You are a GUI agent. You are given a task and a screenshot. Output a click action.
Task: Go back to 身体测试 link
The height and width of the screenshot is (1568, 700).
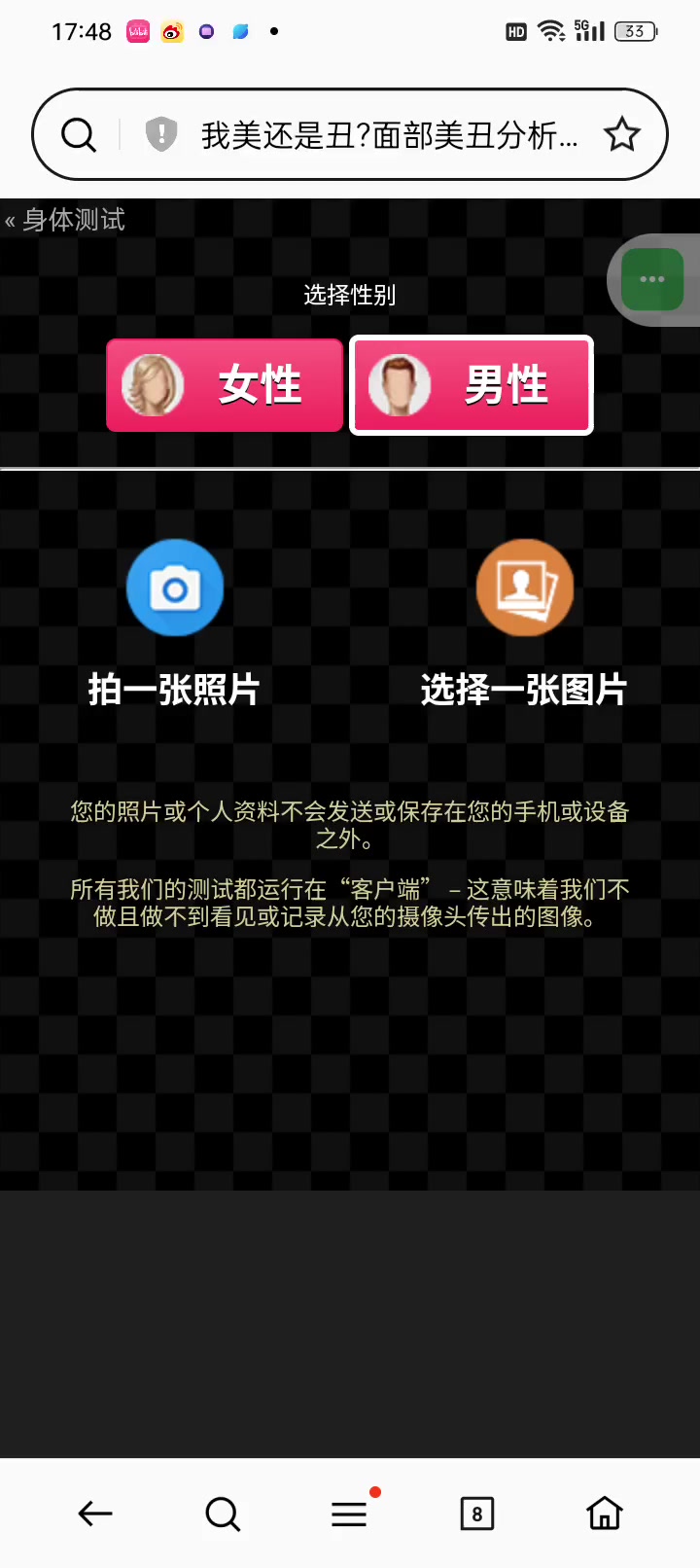click(66, 220)
